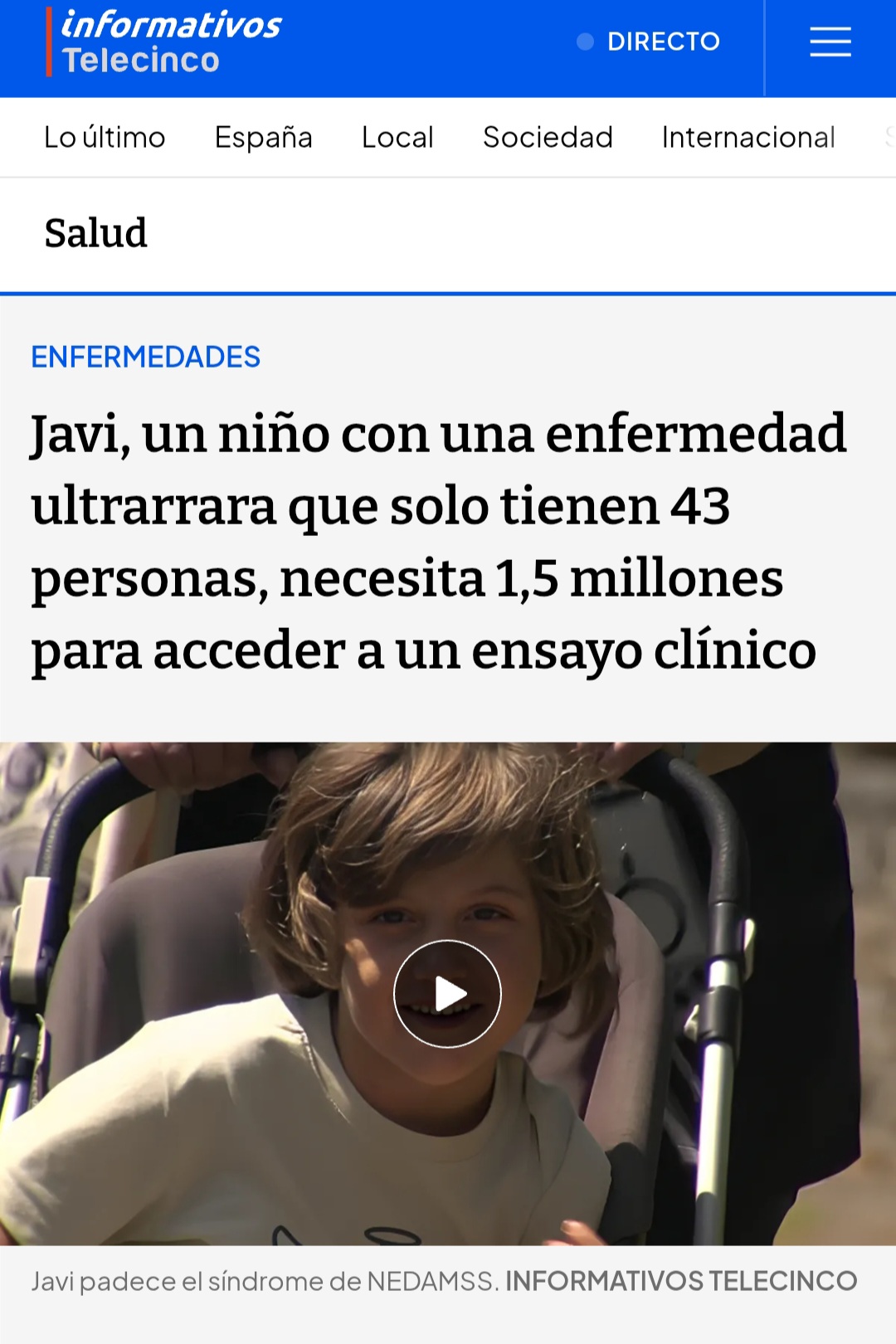Open the Internacional section
This screenshot has width=896, height=1344.
point(747,138)
